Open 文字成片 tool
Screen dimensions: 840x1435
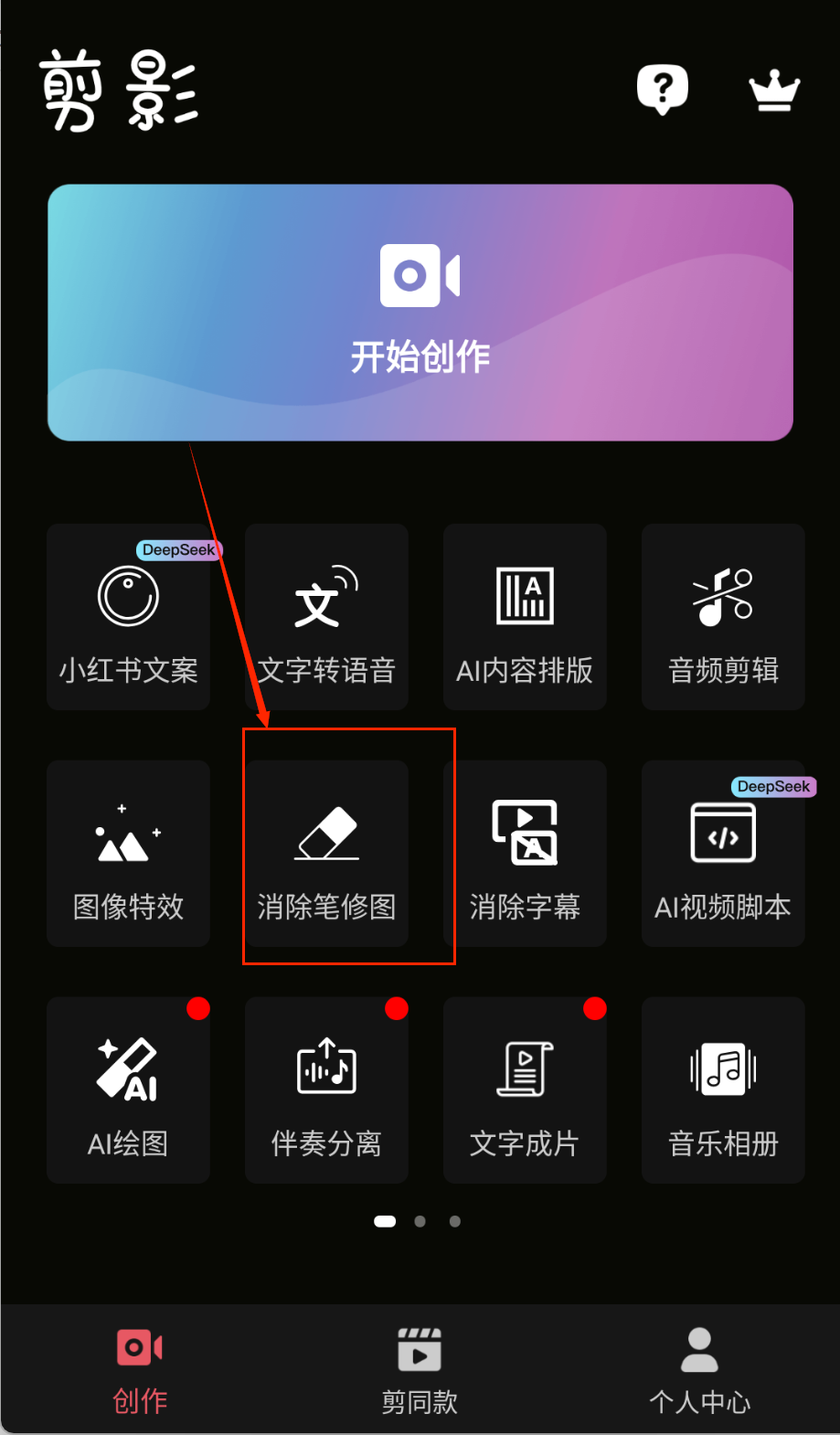tap(525, 1090)
